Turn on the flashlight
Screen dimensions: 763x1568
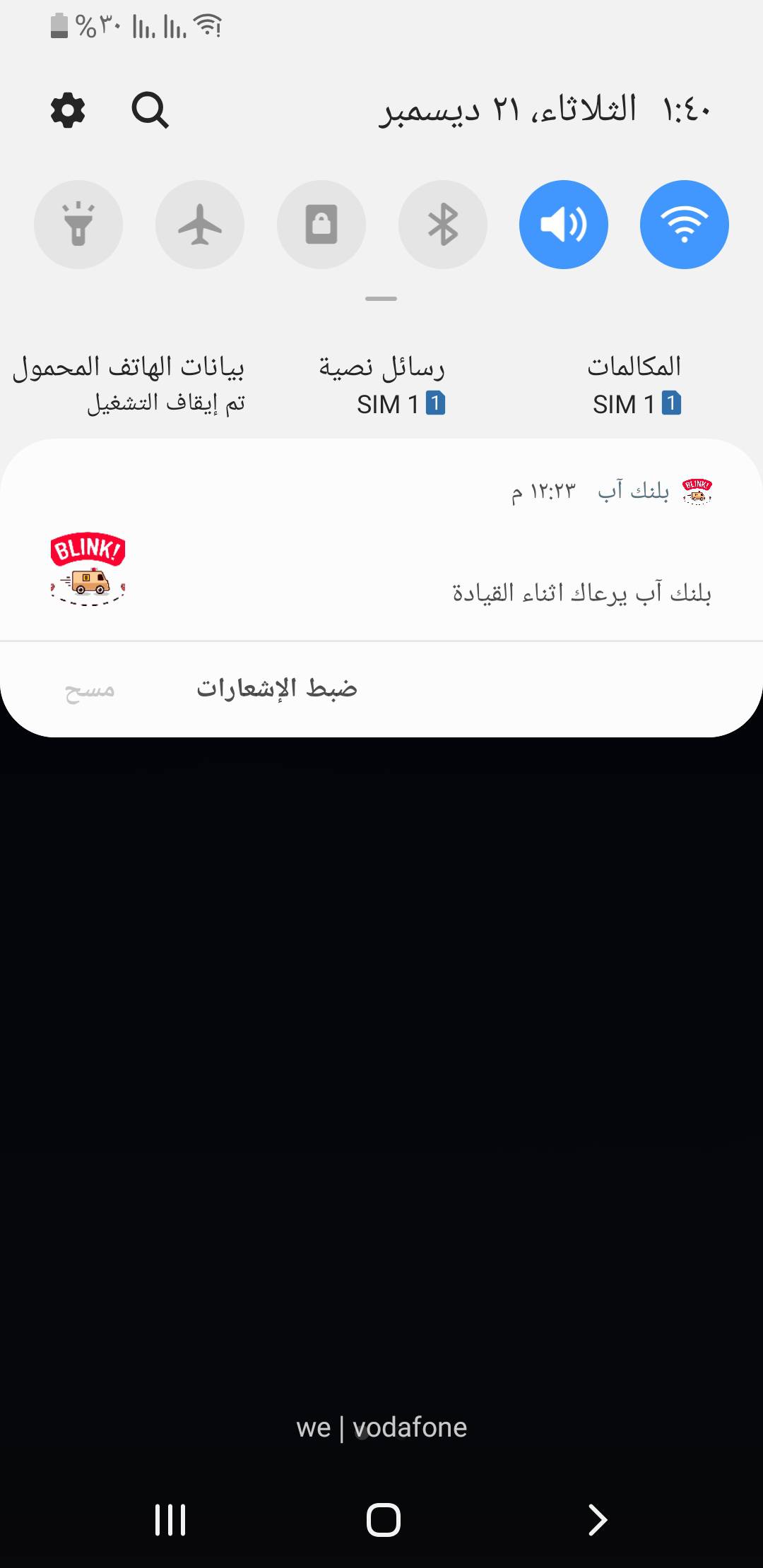(x=78, y=225)
